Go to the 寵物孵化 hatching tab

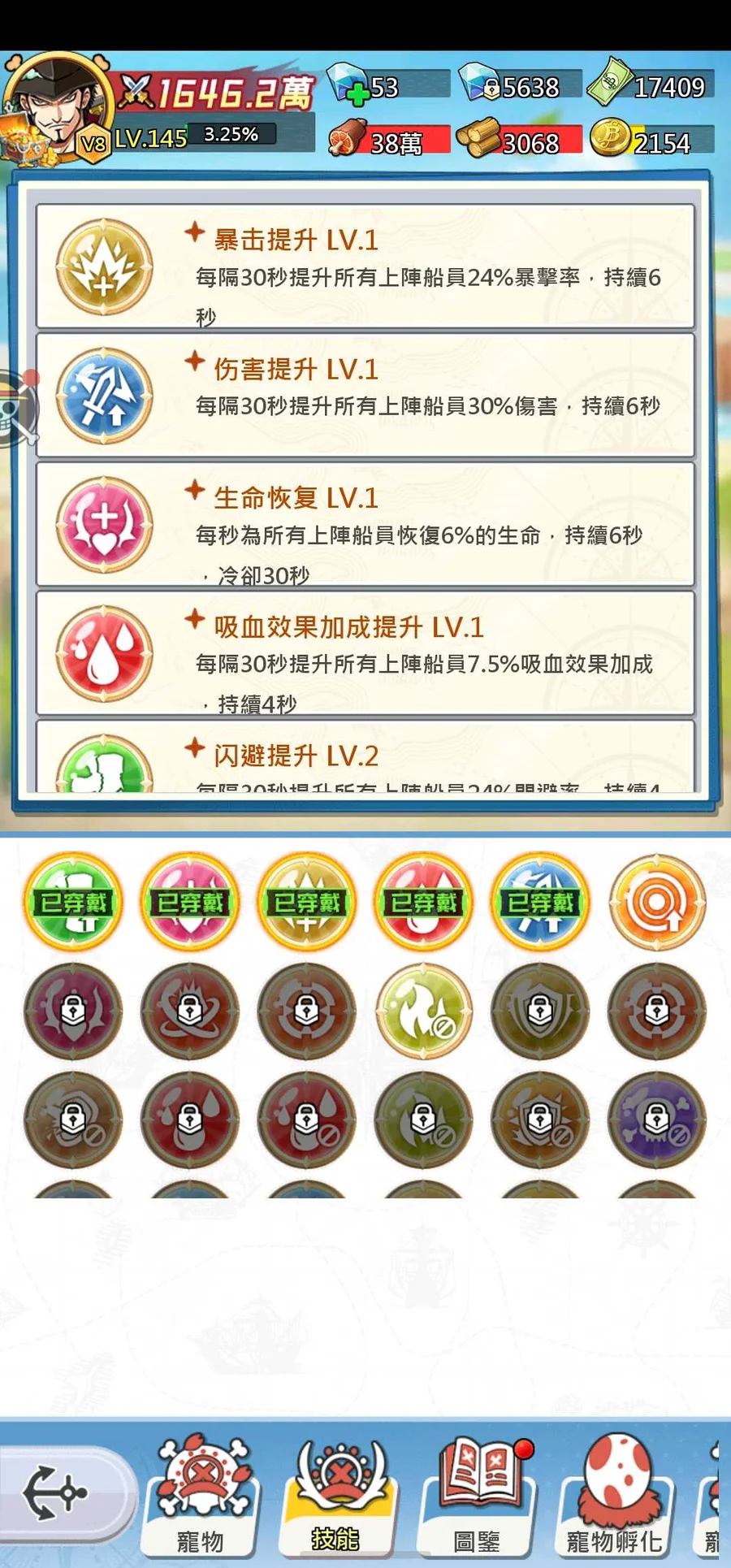coord(615,1495)
